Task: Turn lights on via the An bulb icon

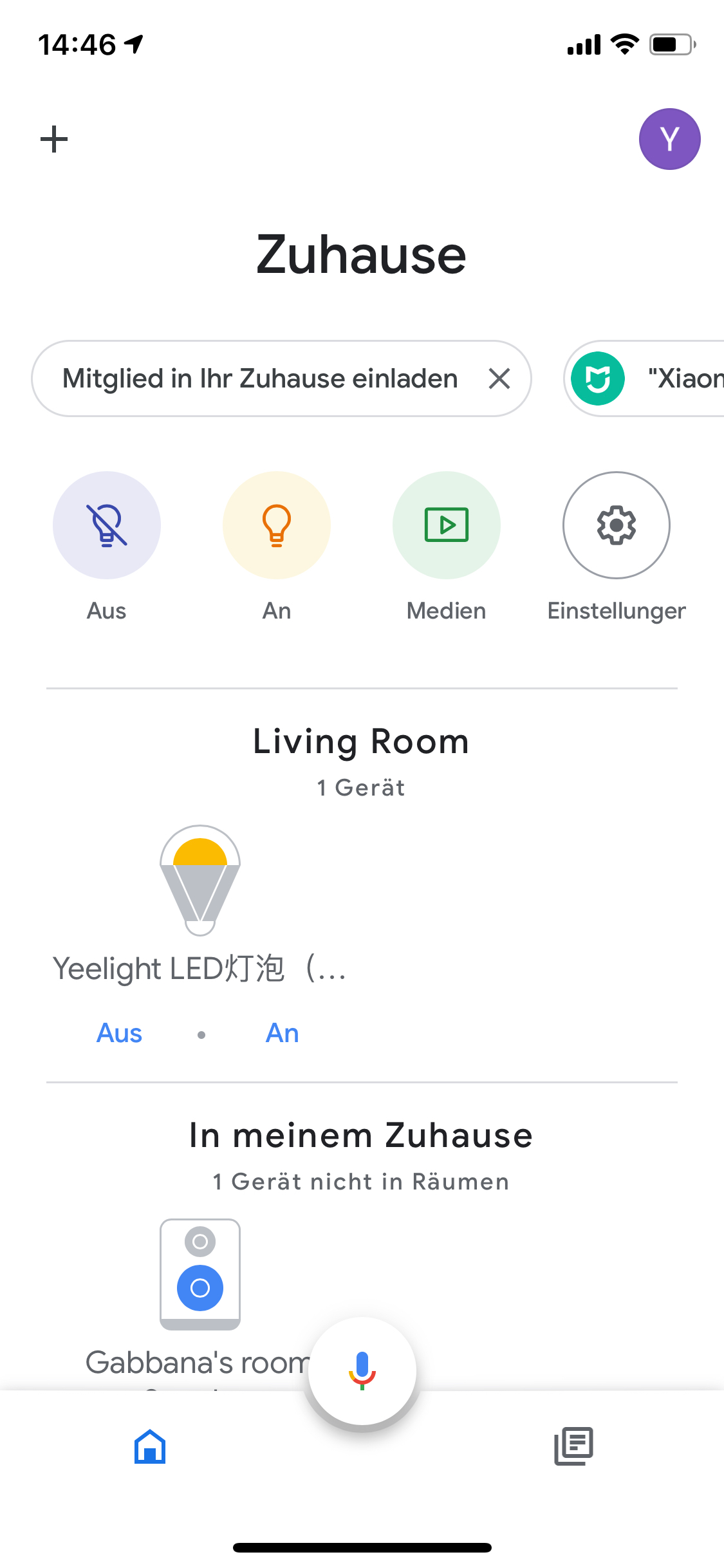Action: tap(276, 525)
